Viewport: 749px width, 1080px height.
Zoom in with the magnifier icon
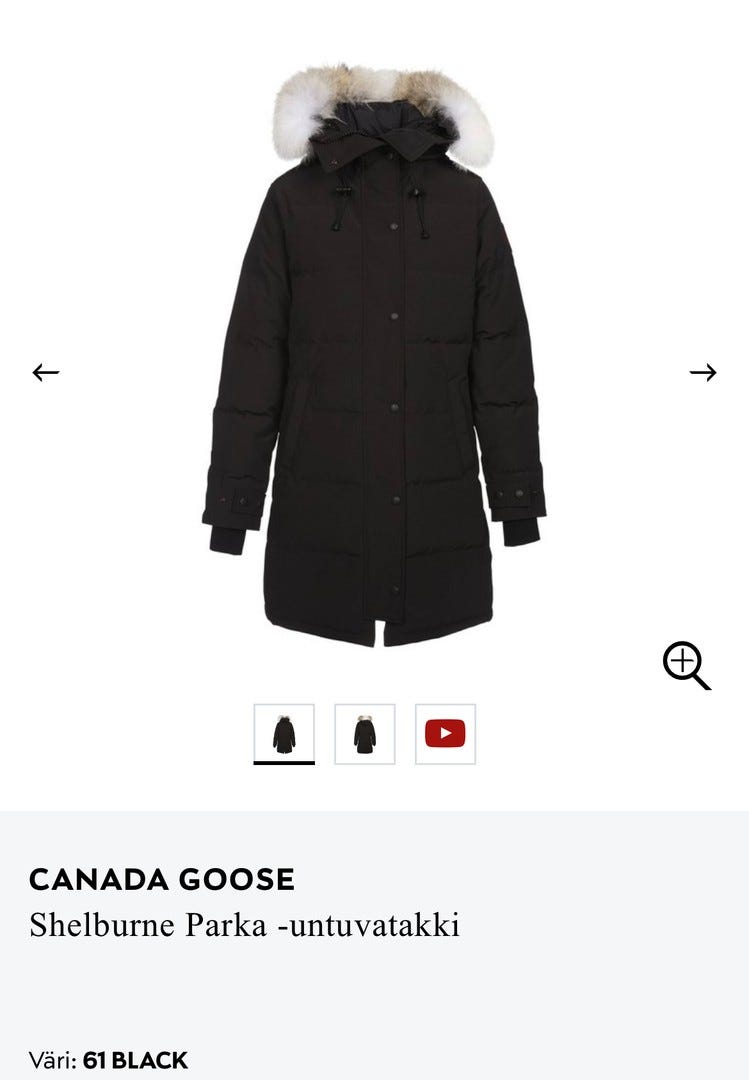(686, 665)
